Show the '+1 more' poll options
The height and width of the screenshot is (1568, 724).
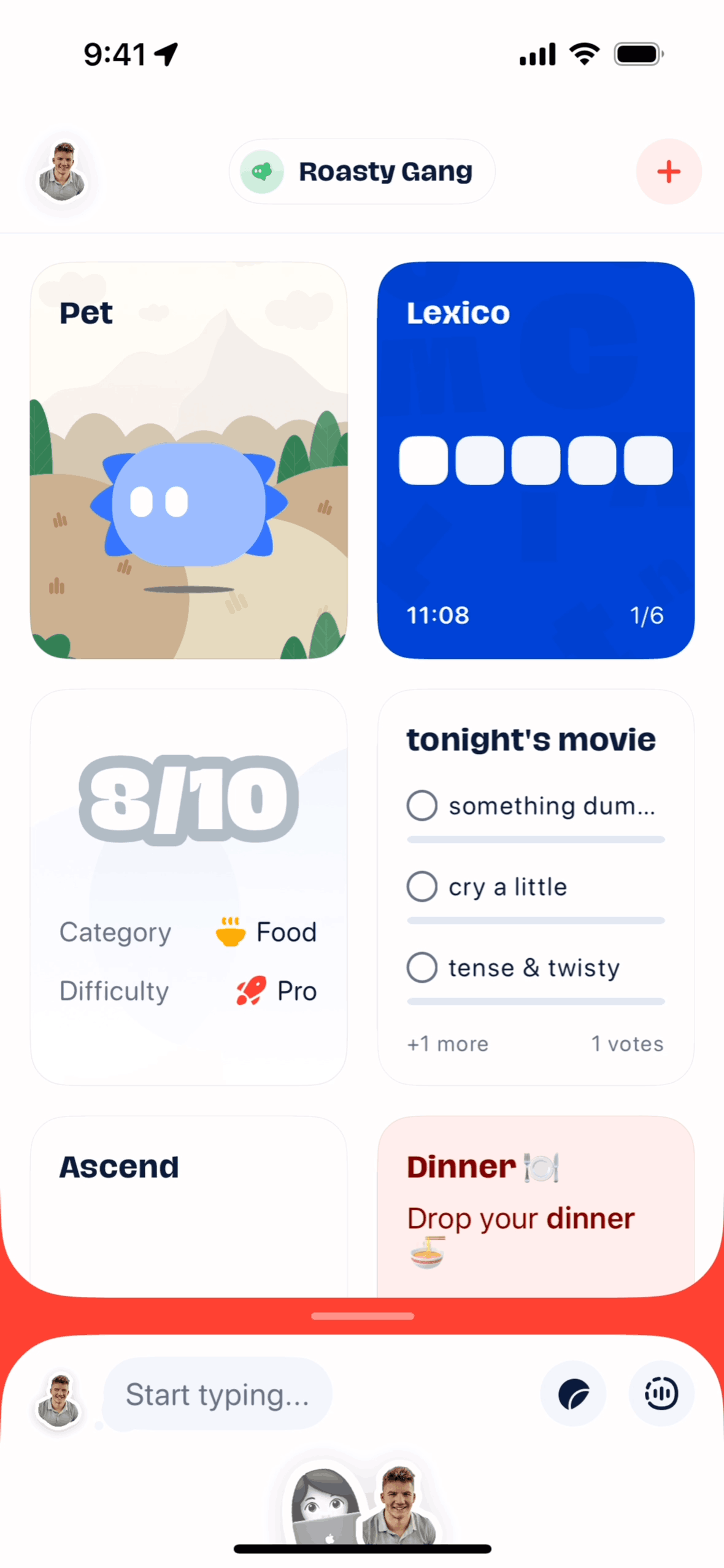pyautogui.click(x=448, y=1043)
